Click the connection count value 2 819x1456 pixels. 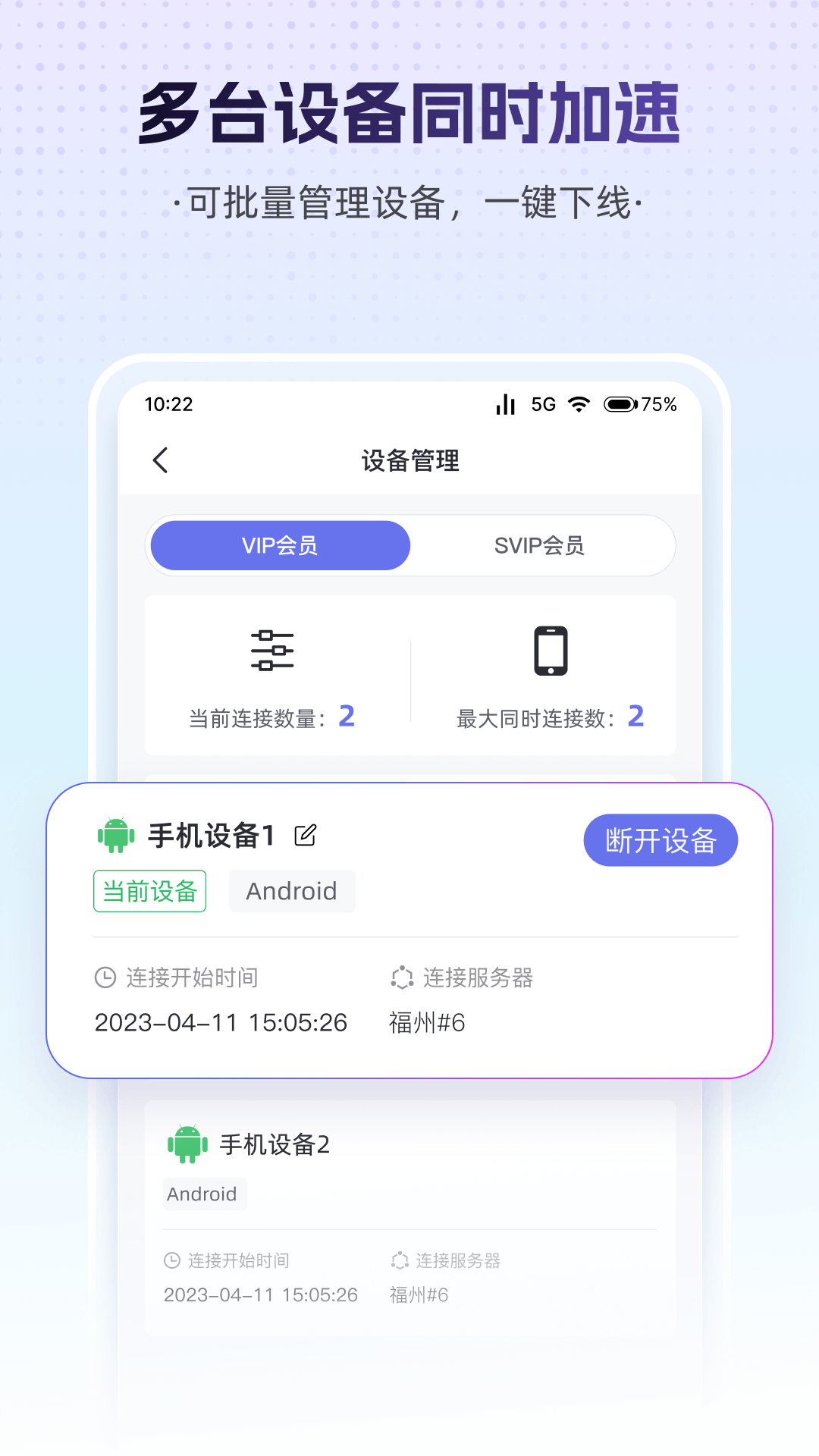point(347,716)
